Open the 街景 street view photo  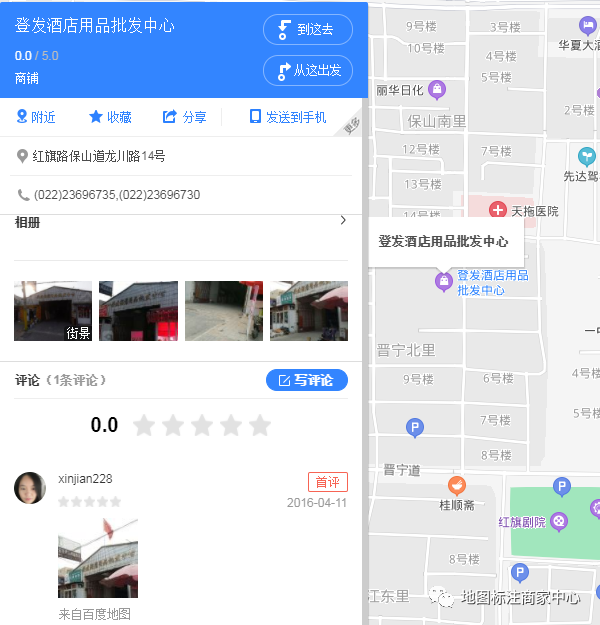click(x=53, y=311)
